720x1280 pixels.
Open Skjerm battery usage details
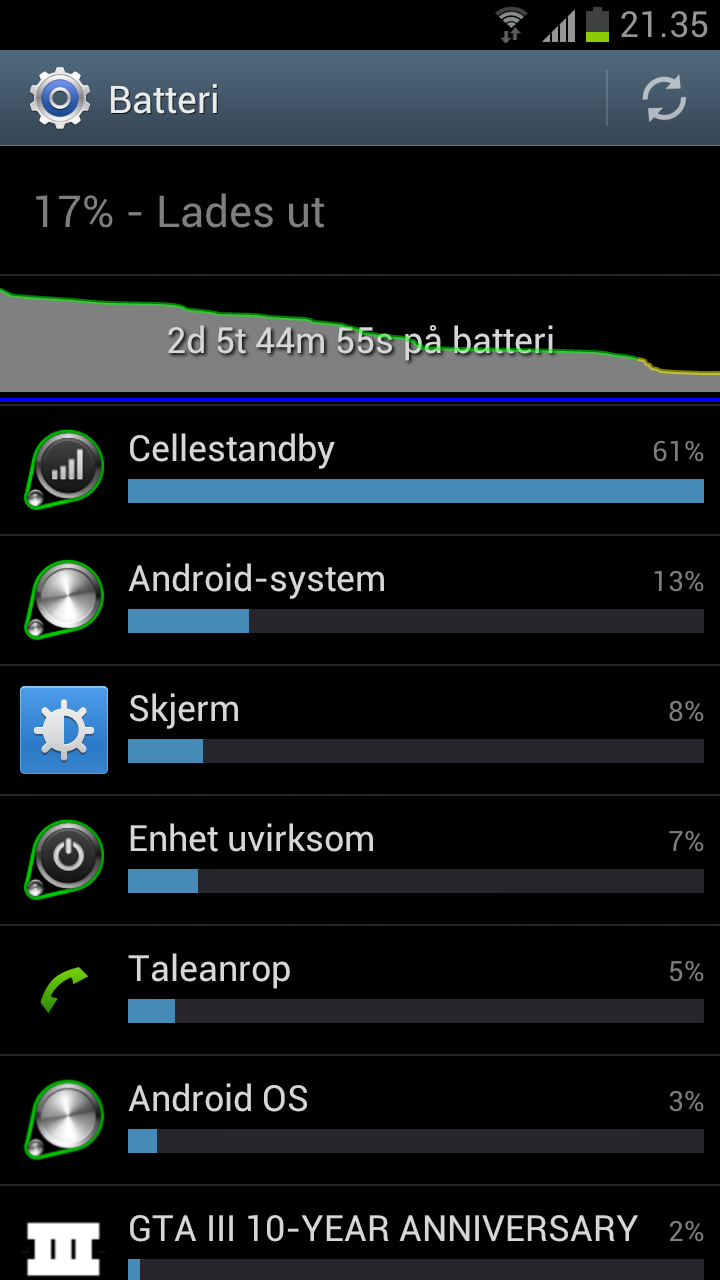point(360,730)
